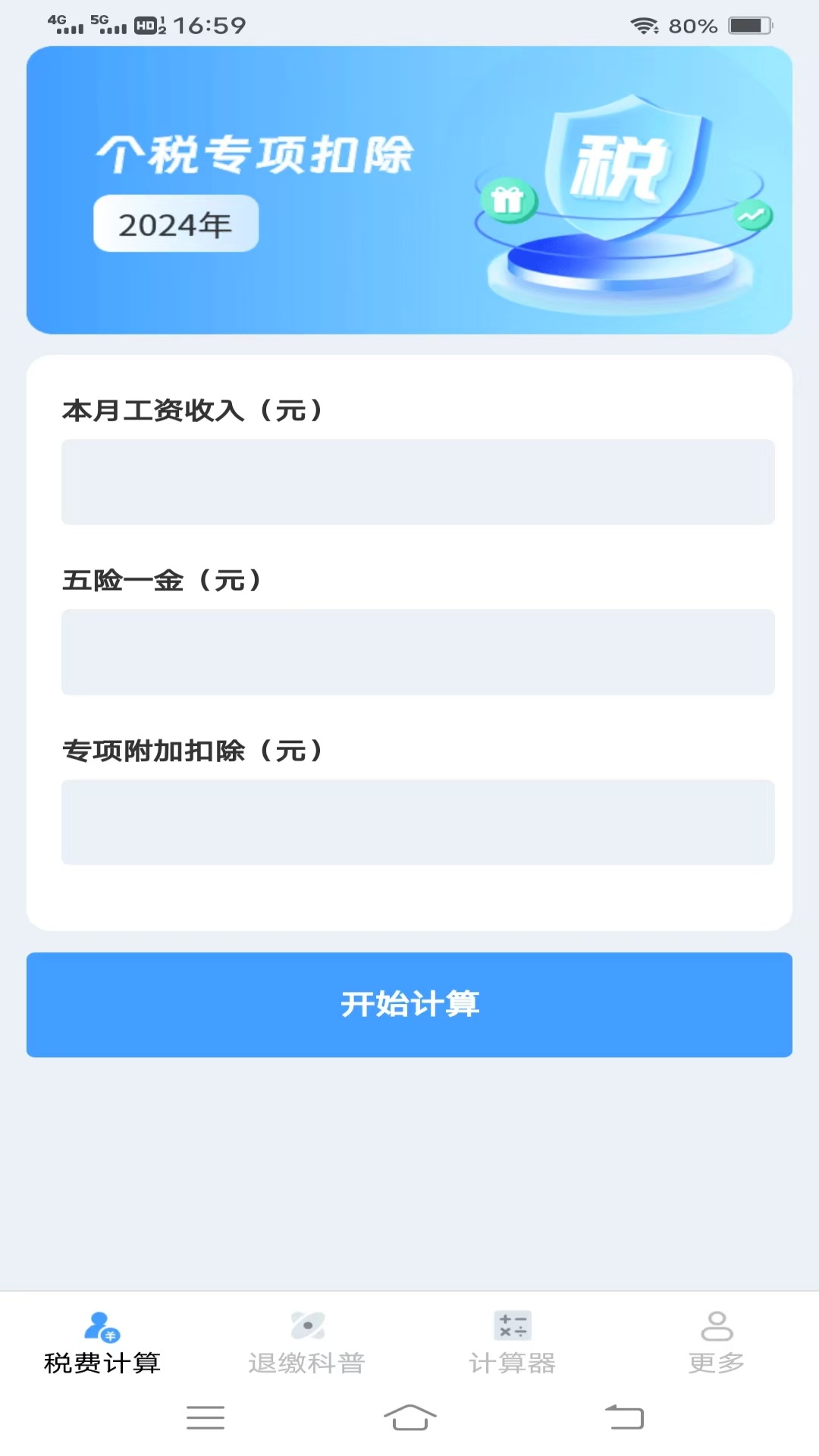Tap the green gift icon on the banner
The width and height of the screenshot is (819, 1456).
(x=510, y=201)
